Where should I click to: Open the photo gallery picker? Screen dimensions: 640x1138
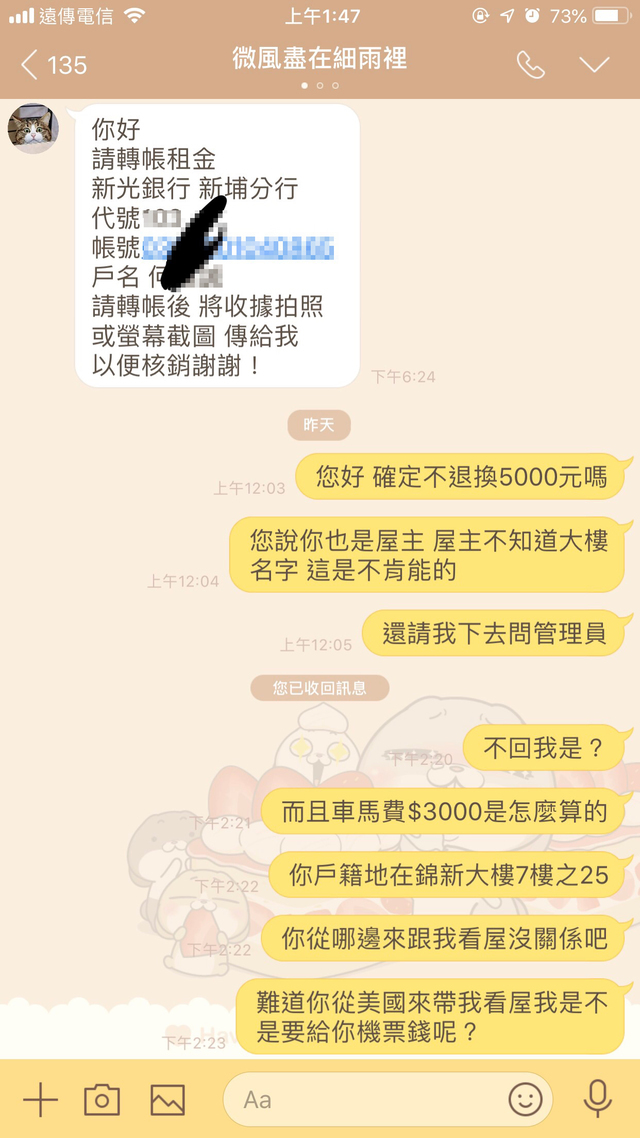[x=167, y=1100]
